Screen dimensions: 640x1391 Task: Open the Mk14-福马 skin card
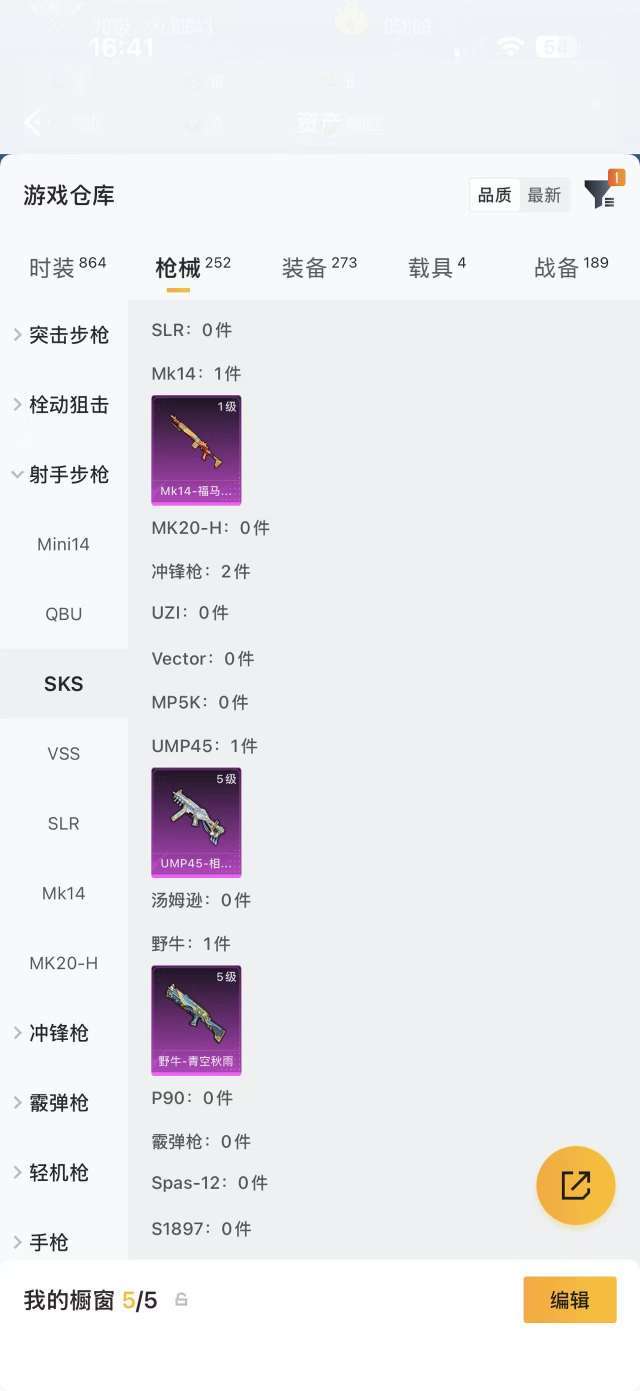click(x=196, y=450)
